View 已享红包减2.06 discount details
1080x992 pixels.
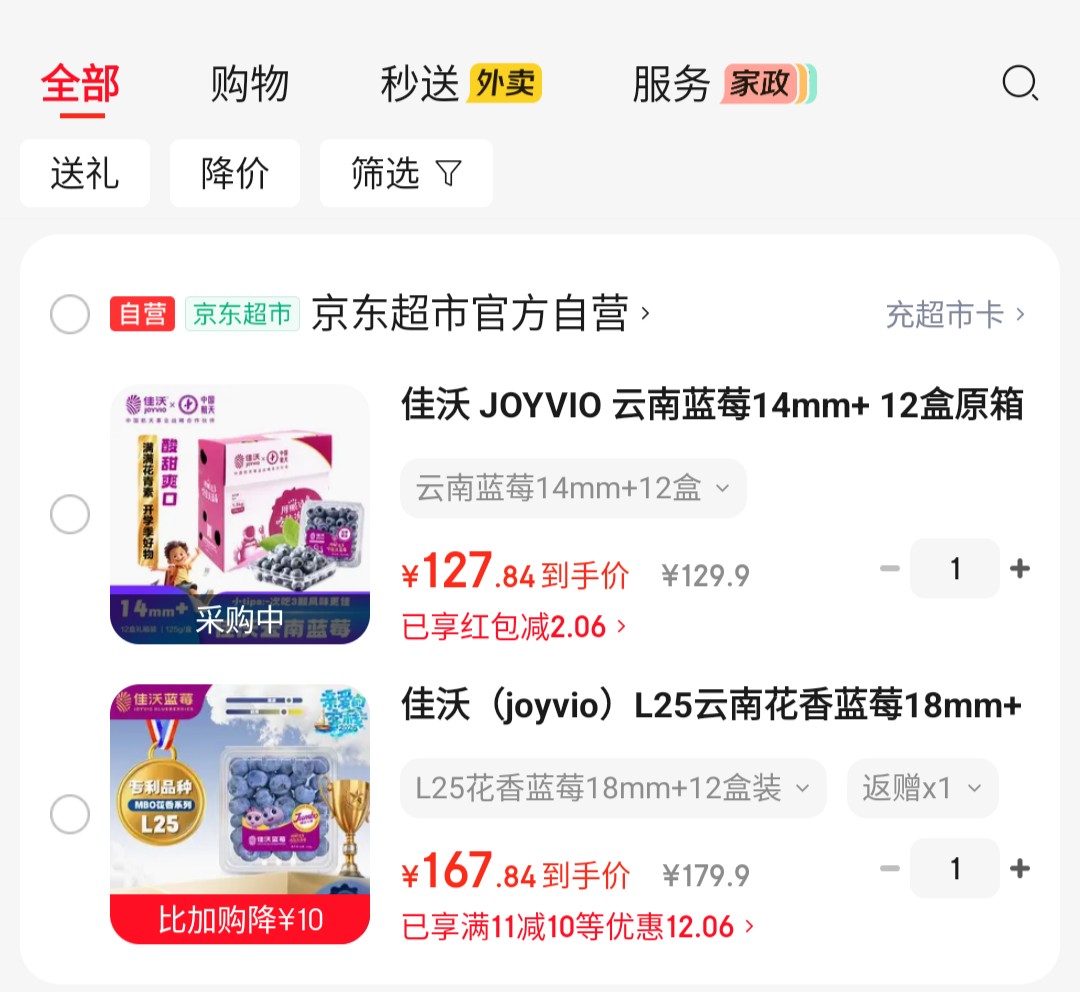click(x=514, y=627)
